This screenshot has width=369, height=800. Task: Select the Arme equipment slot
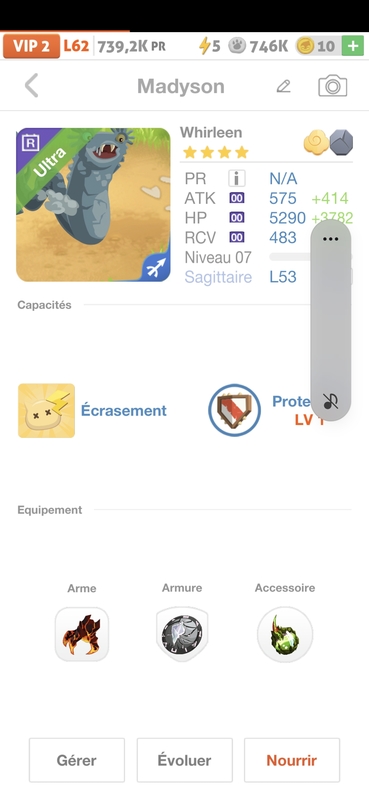[82, 634]
